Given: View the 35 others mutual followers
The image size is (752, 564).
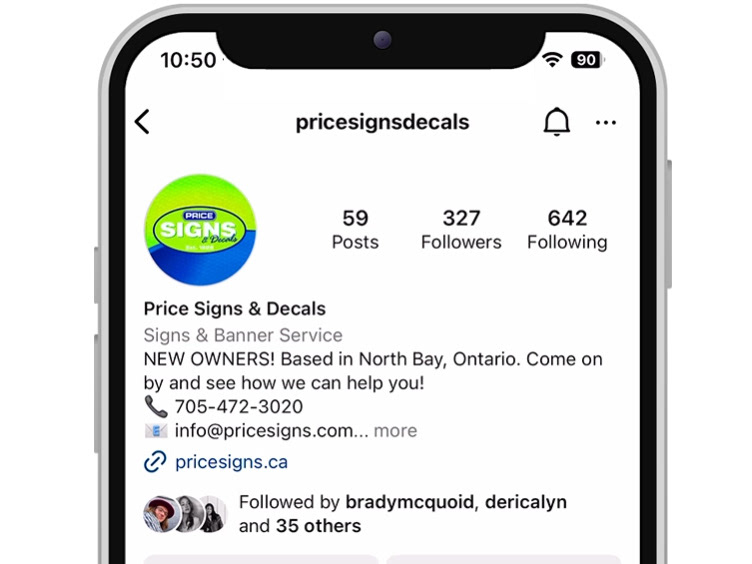Looking at the screenshot, I should (318, 526).
